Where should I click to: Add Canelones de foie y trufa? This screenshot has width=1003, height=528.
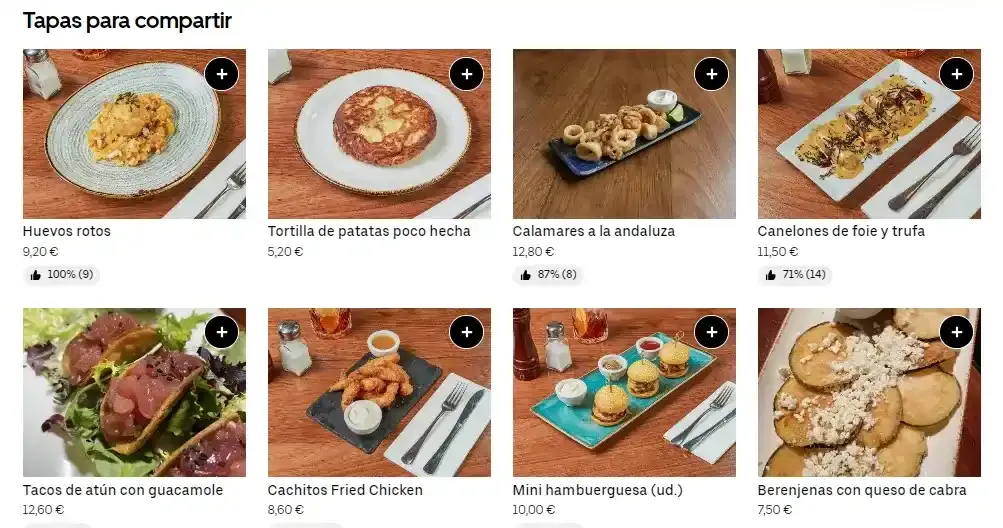(x=957, y=73)
